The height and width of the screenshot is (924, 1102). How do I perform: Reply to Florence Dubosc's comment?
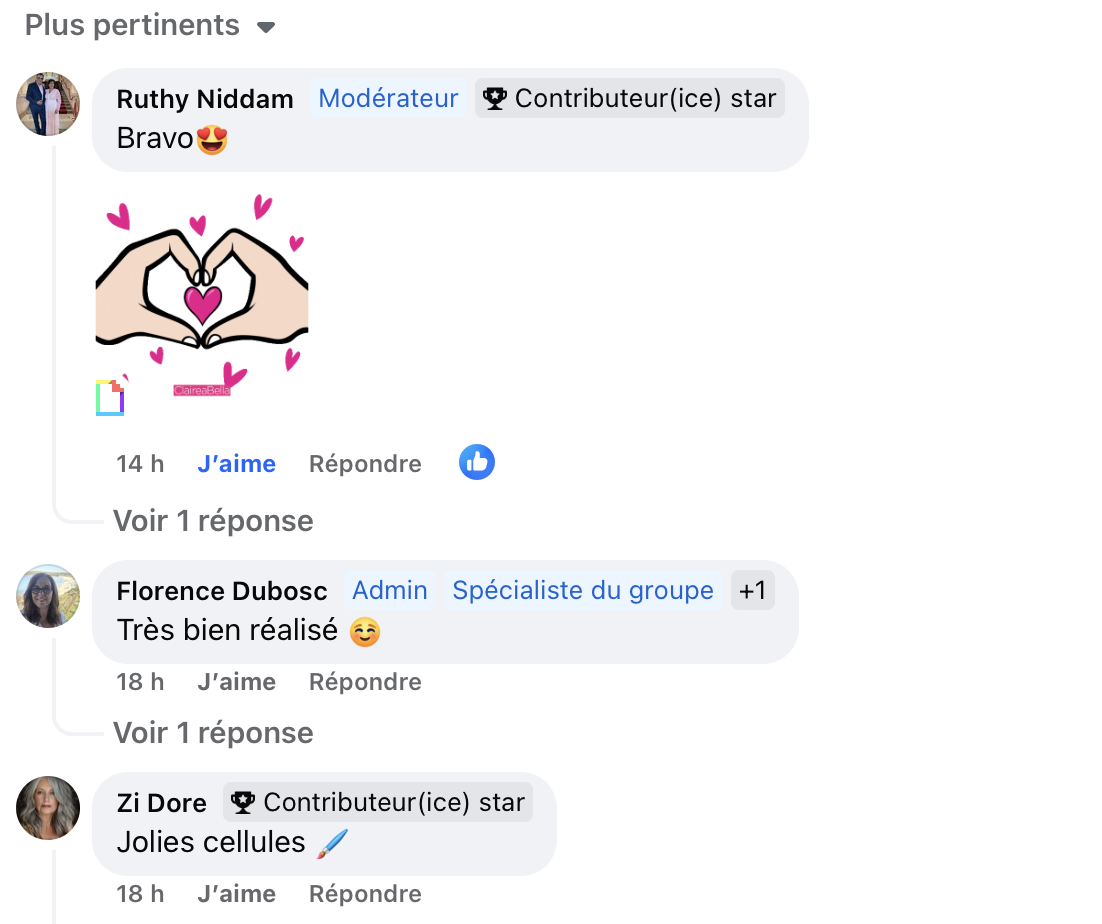click(x=365, y=682)
